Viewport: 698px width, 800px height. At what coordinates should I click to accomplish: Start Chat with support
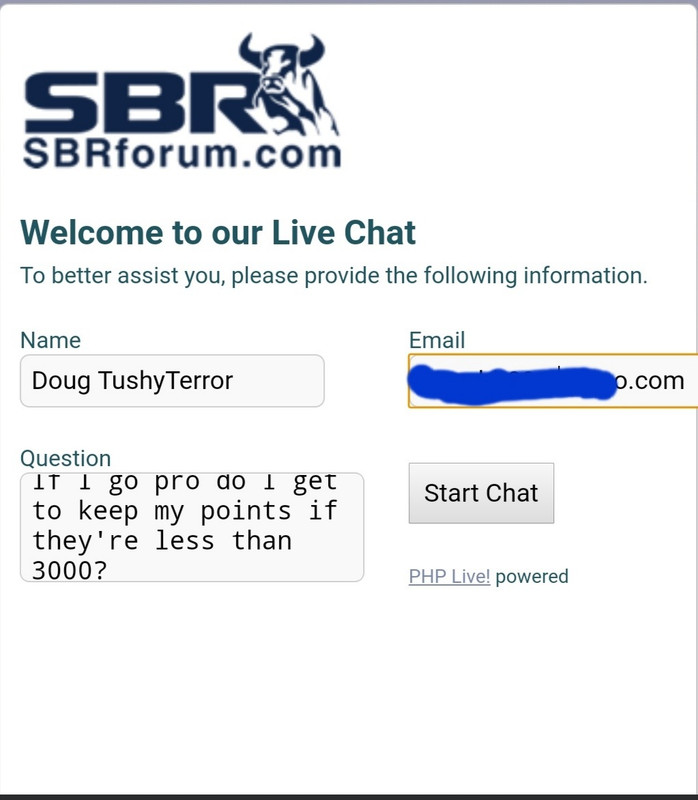(481, 493)
